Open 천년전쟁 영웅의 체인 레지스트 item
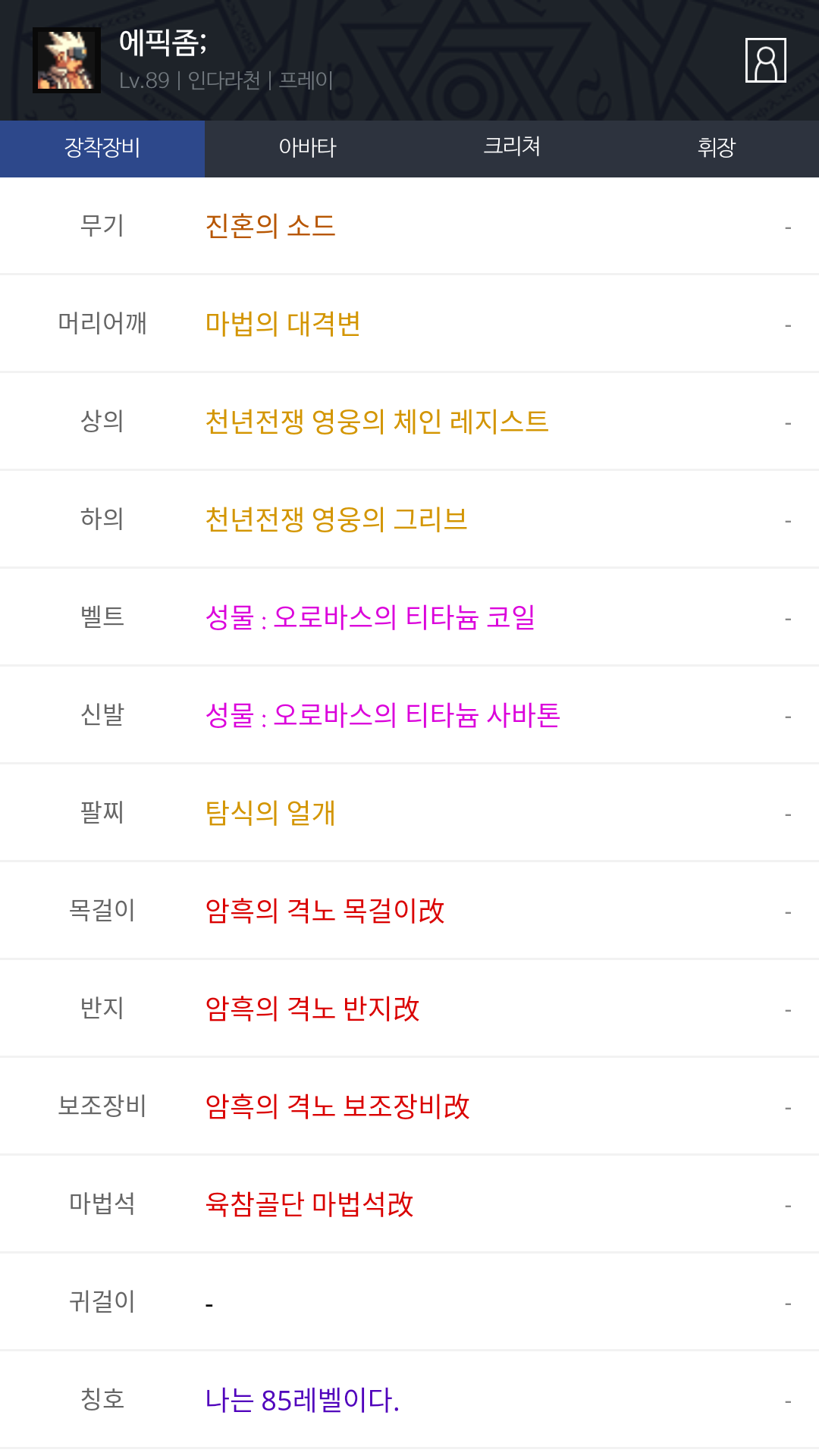Image resolution: width=819 pixels, height=1456 pixels. tap(376, 422)
